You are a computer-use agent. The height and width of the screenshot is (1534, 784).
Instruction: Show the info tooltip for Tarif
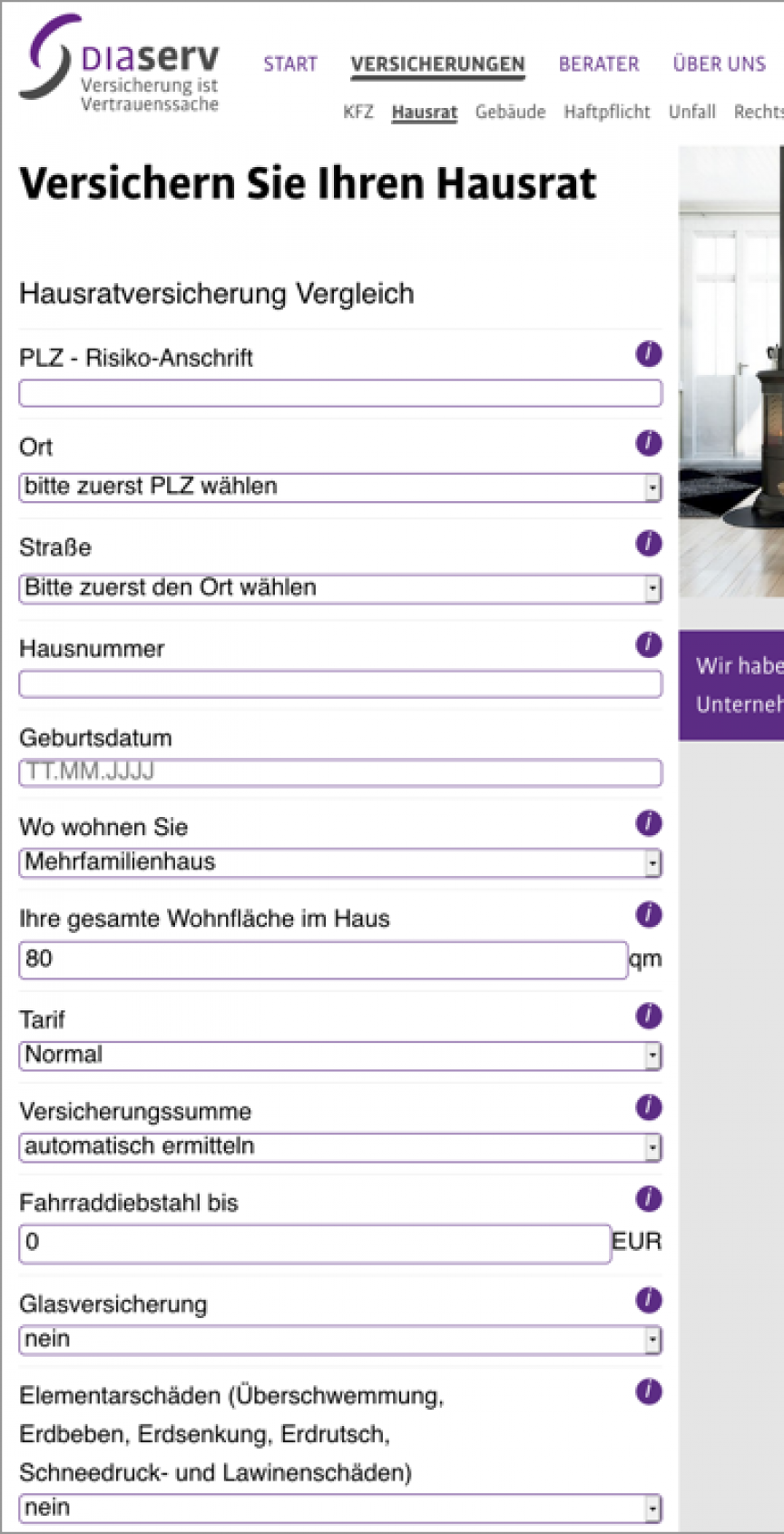click(648, 1016)
